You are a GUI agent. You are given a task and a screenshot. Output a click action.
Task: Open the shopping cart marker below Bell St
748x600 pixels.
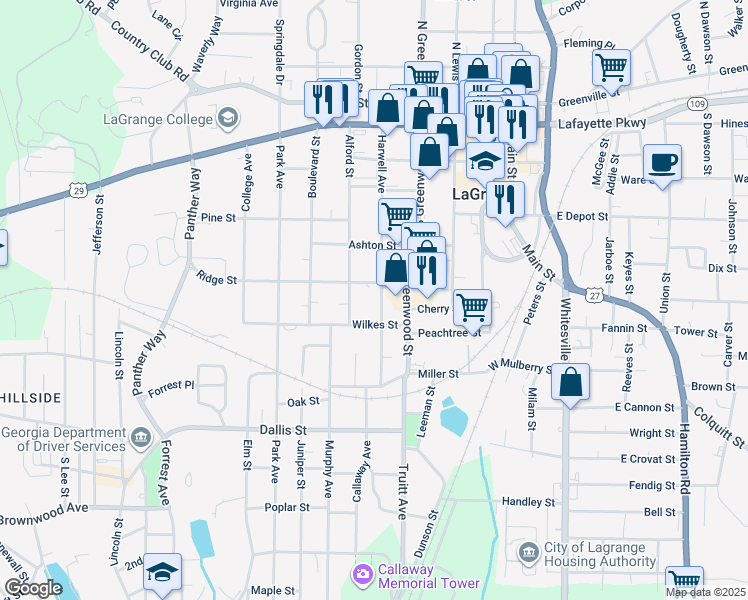(684, 583)
